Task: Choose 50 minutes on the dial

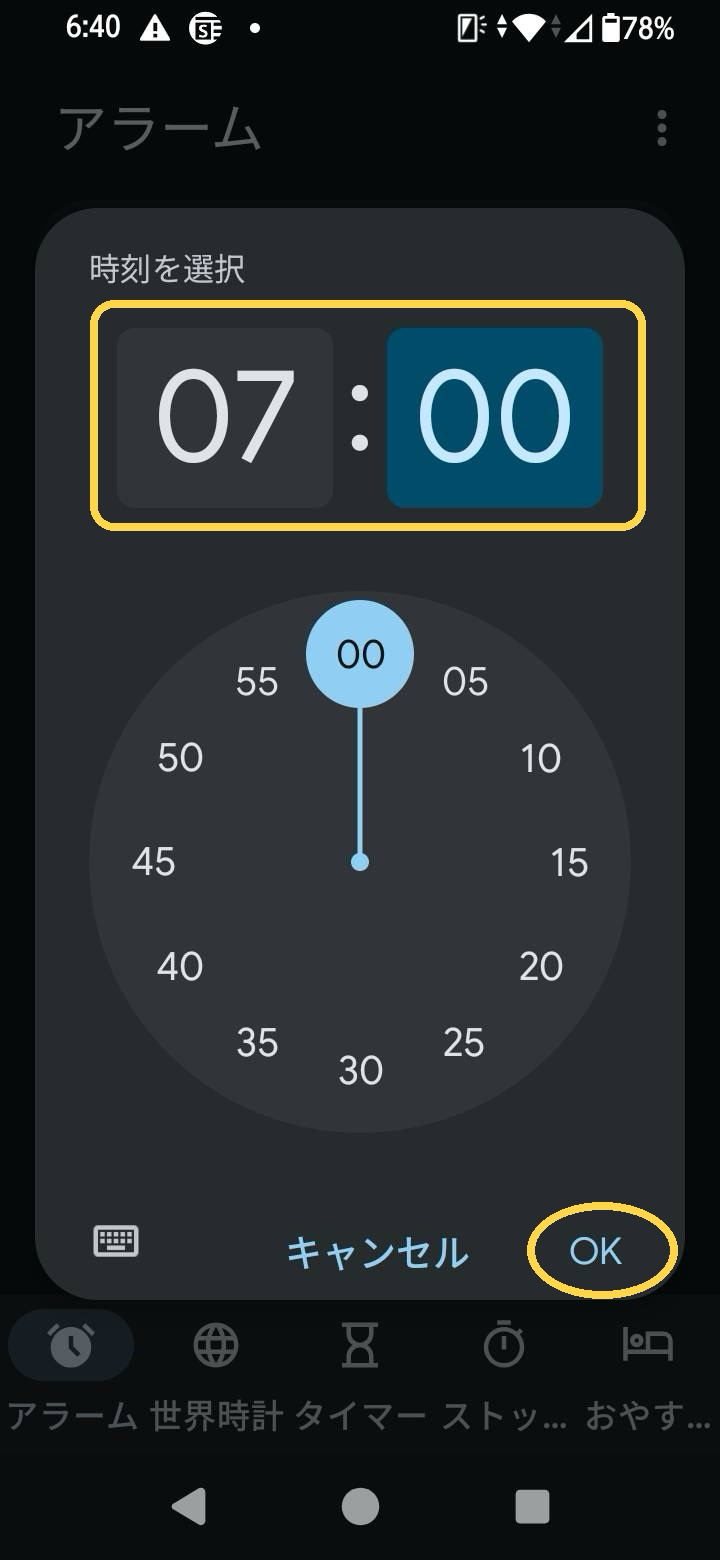Action: pyautogui.click(x=180, y=758)
